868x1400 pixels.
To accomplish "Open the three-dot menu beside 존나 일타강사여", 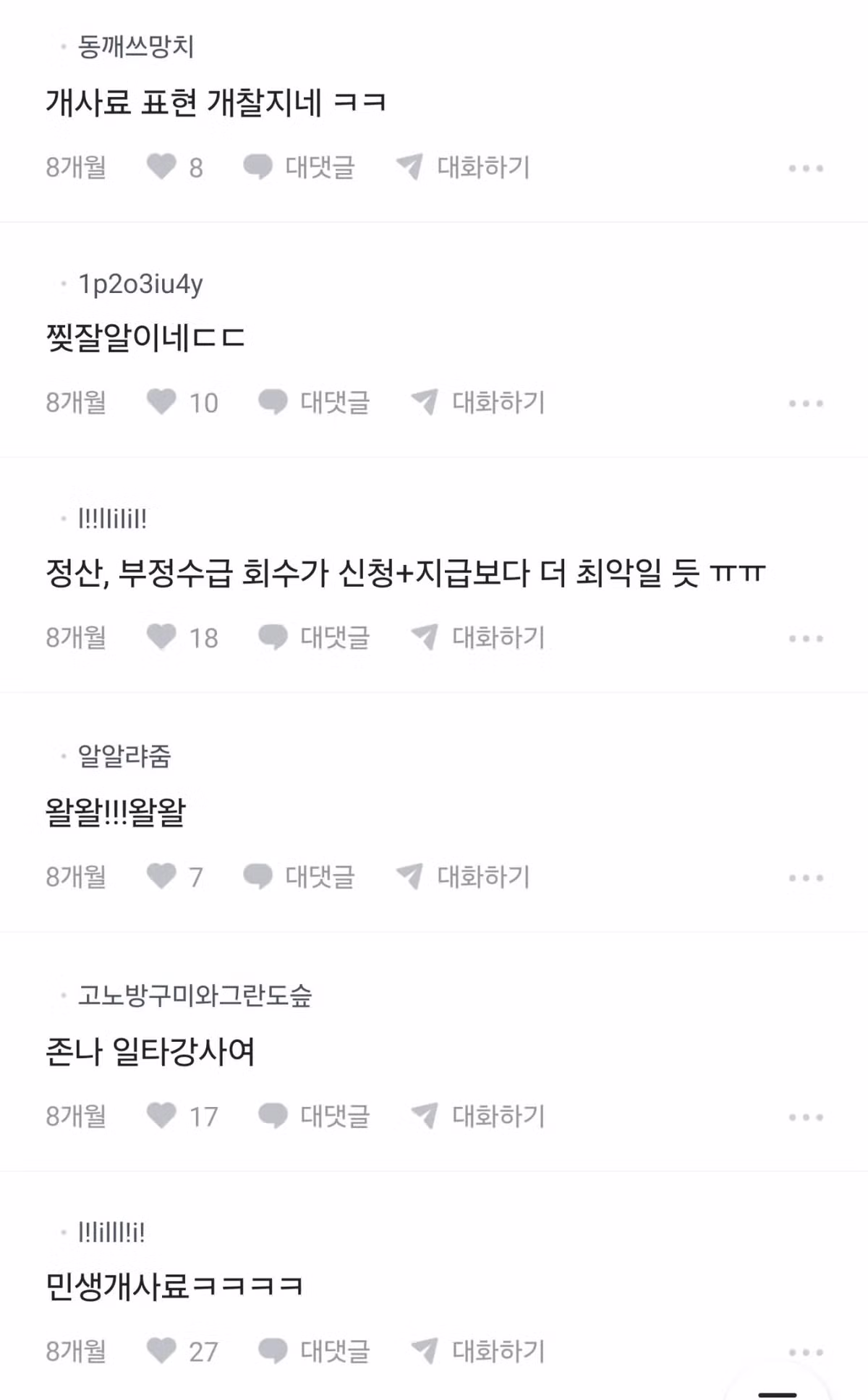I will point(805,1117).
